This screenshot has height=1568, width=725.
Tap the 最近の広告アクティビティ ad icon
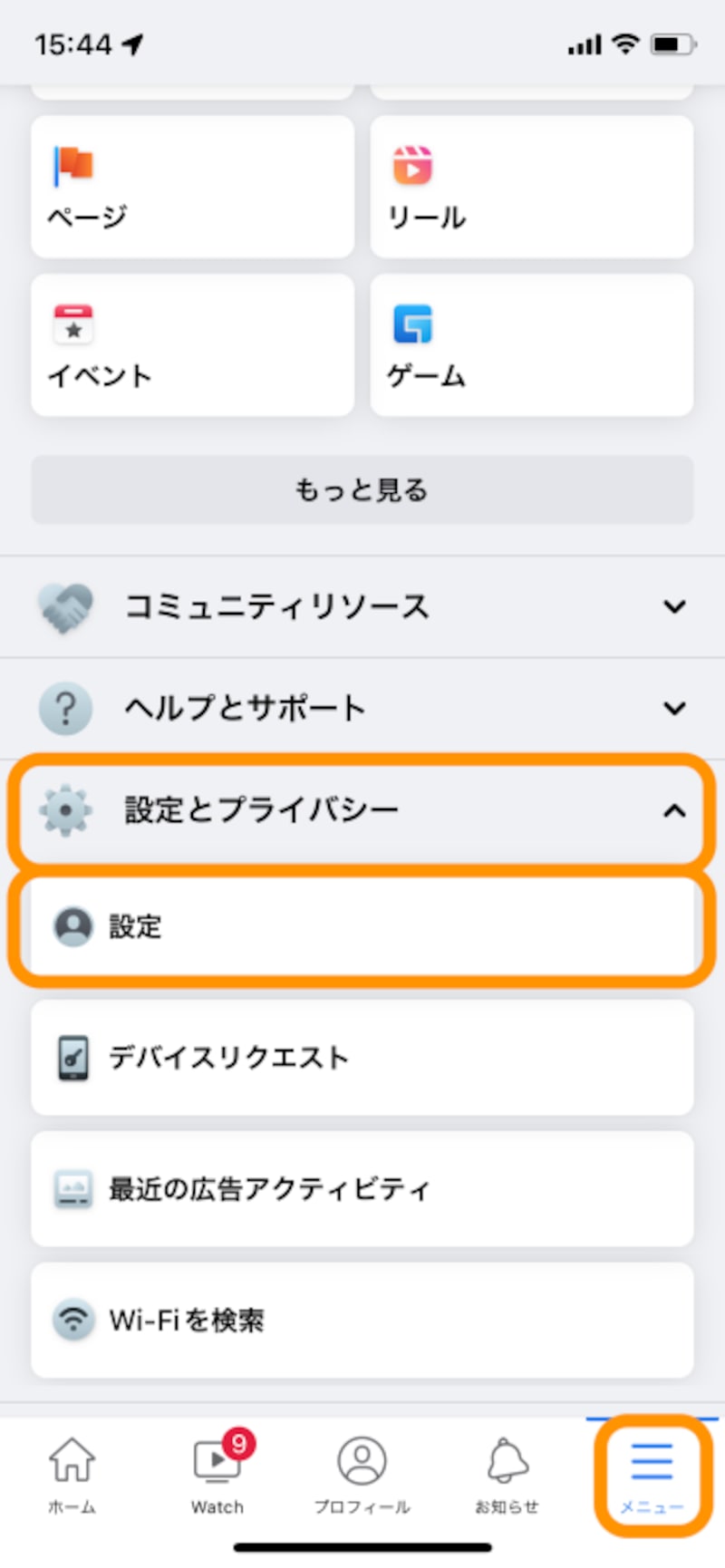(x=72, y=1188)
